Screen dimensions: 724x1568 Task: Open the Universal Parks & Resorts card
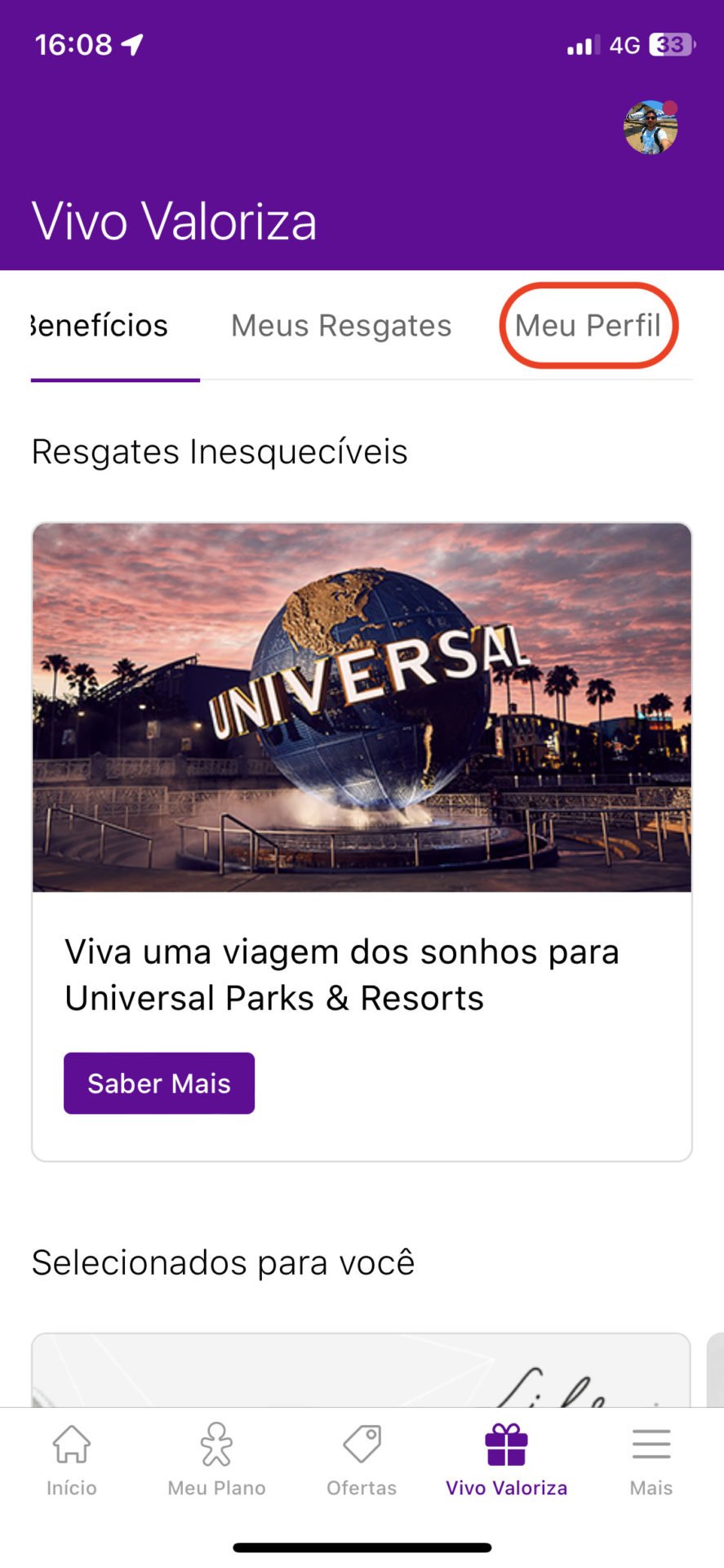pyautogui.click(x=362, y=707)
